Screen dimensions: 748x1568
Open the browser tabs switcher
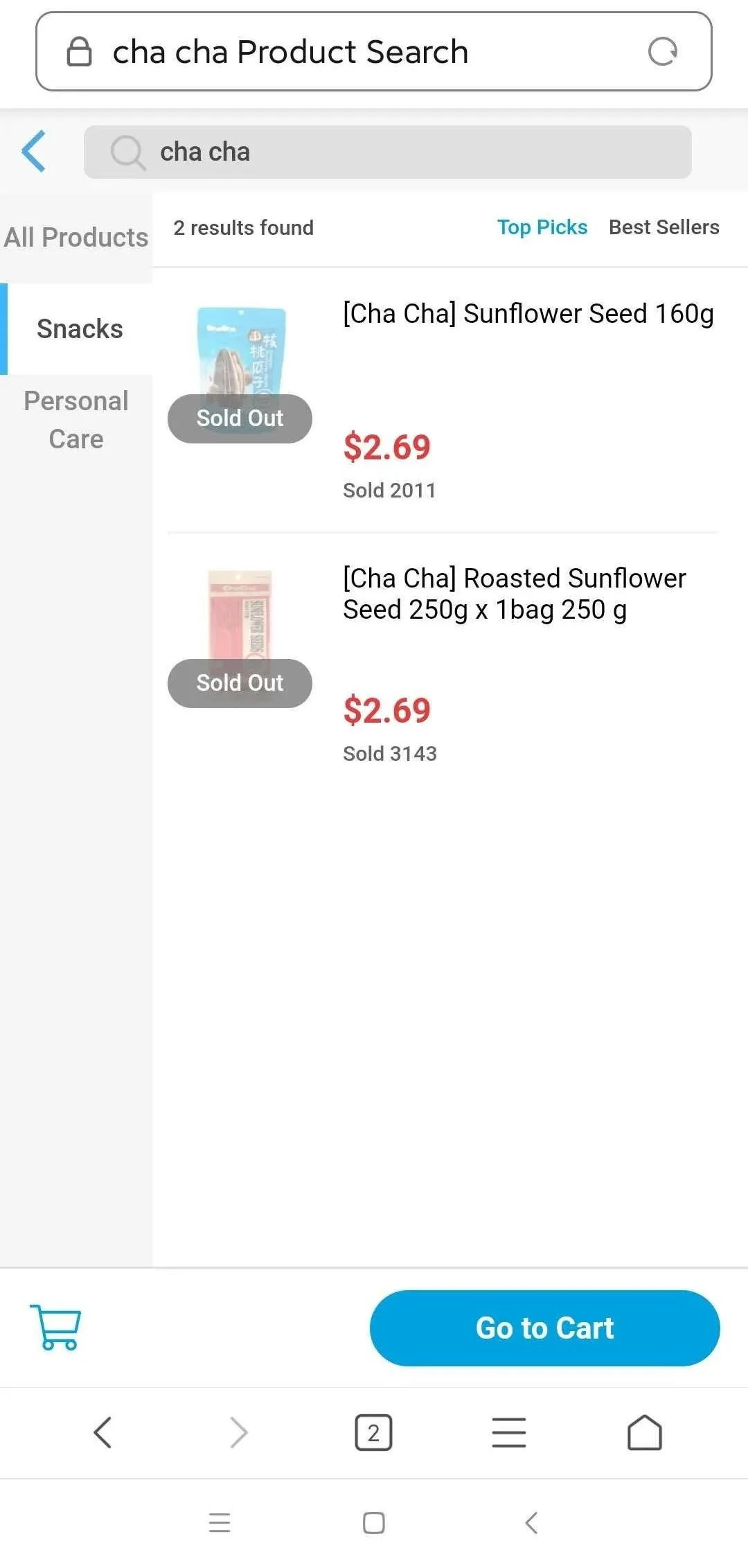(x=373, y=1432)
